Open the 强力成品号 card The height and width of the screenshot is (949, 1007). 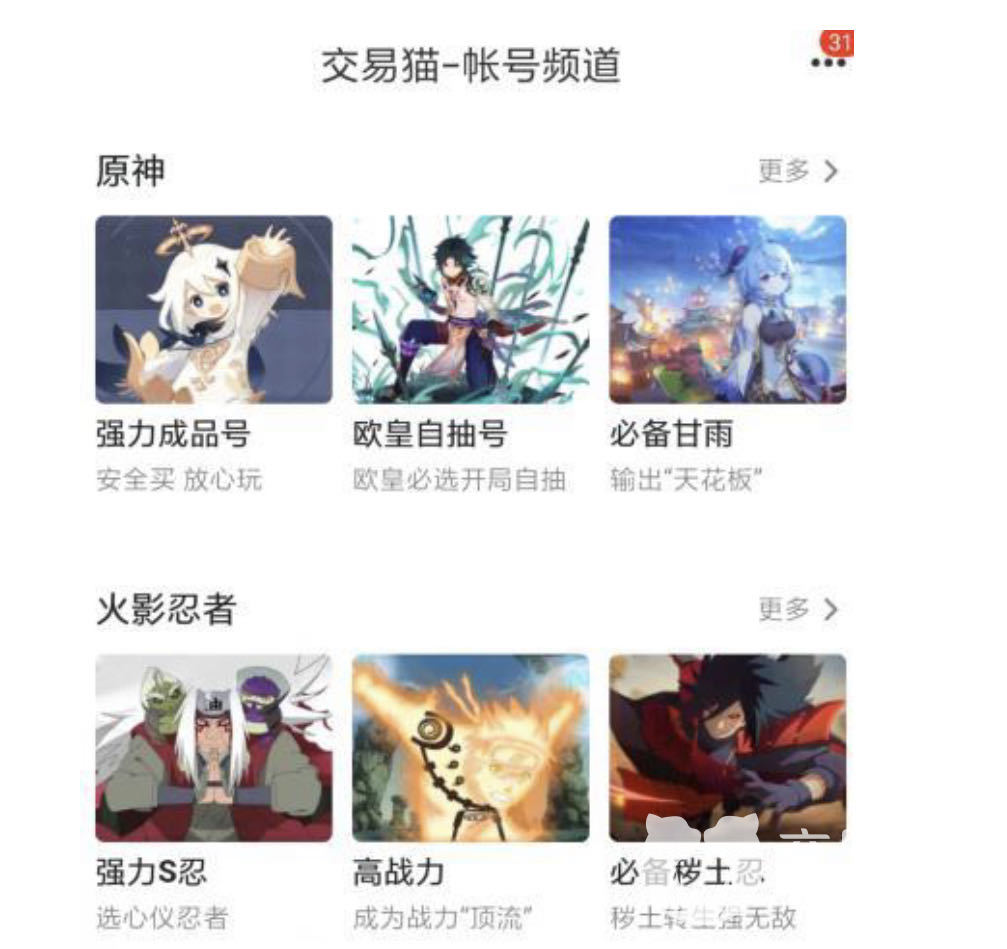tap(213, 310)
